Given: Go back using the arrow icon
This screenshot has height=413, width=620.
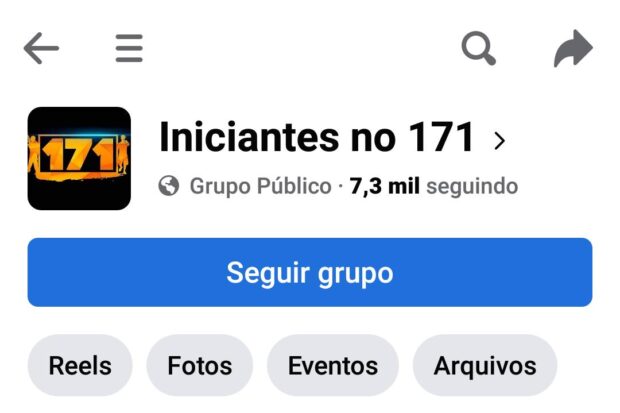Looking at the screenshot, I should (41, 48).
